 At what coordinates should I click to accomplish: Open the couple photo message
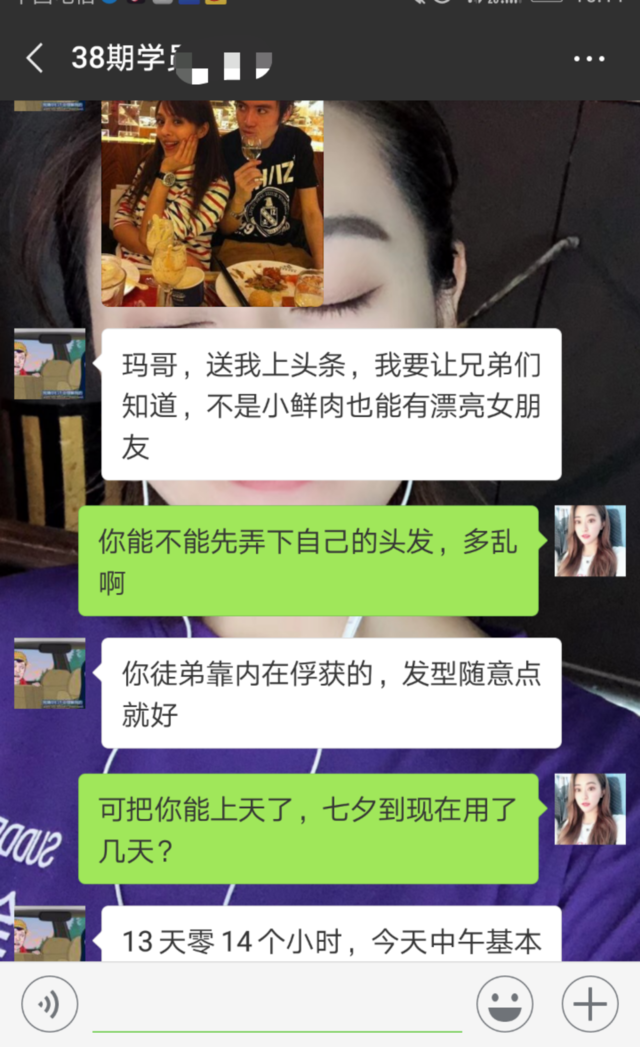pos(212,203)
